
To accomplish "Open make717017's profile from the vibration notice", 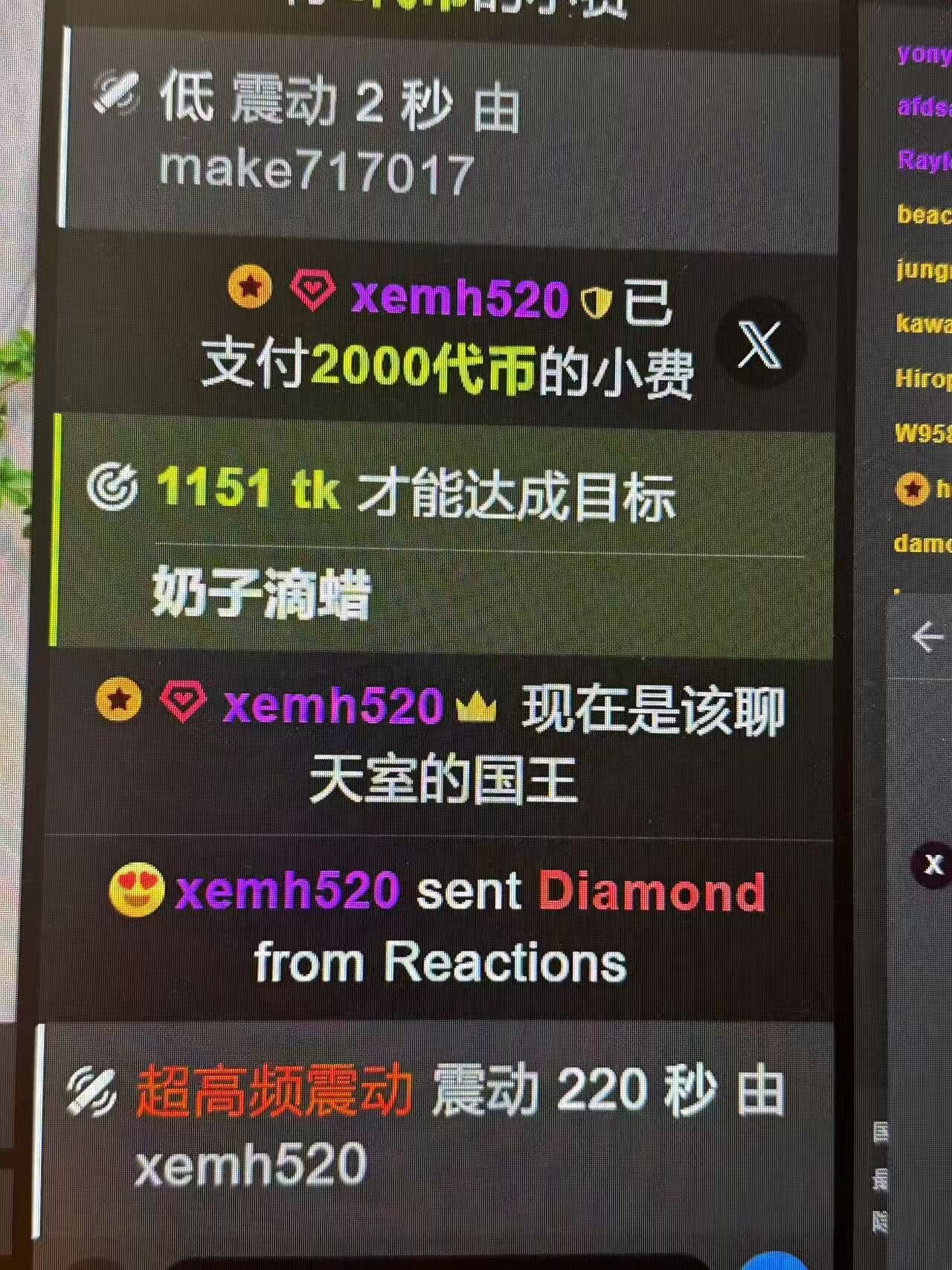I will 316,172.
